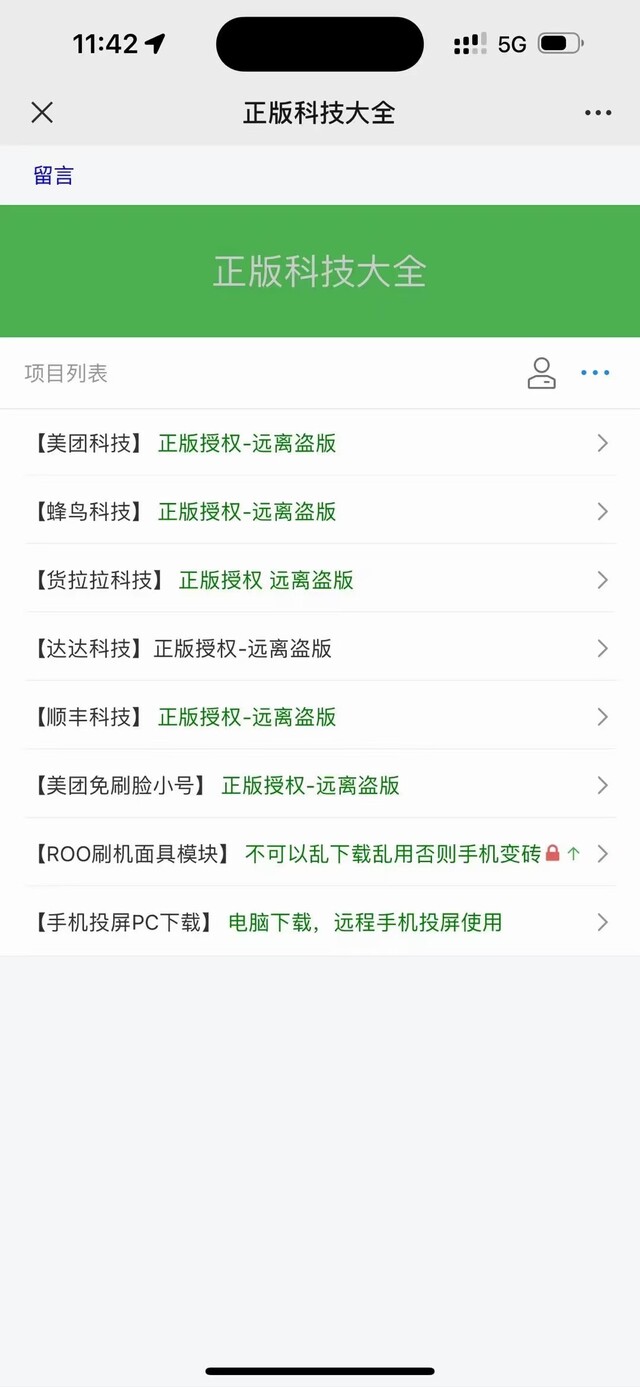Image resolution: width=640 pixels, height=1387 pixels.
Task: Tap the user profile icon beside 项目列表
Action: coord(541,373)
